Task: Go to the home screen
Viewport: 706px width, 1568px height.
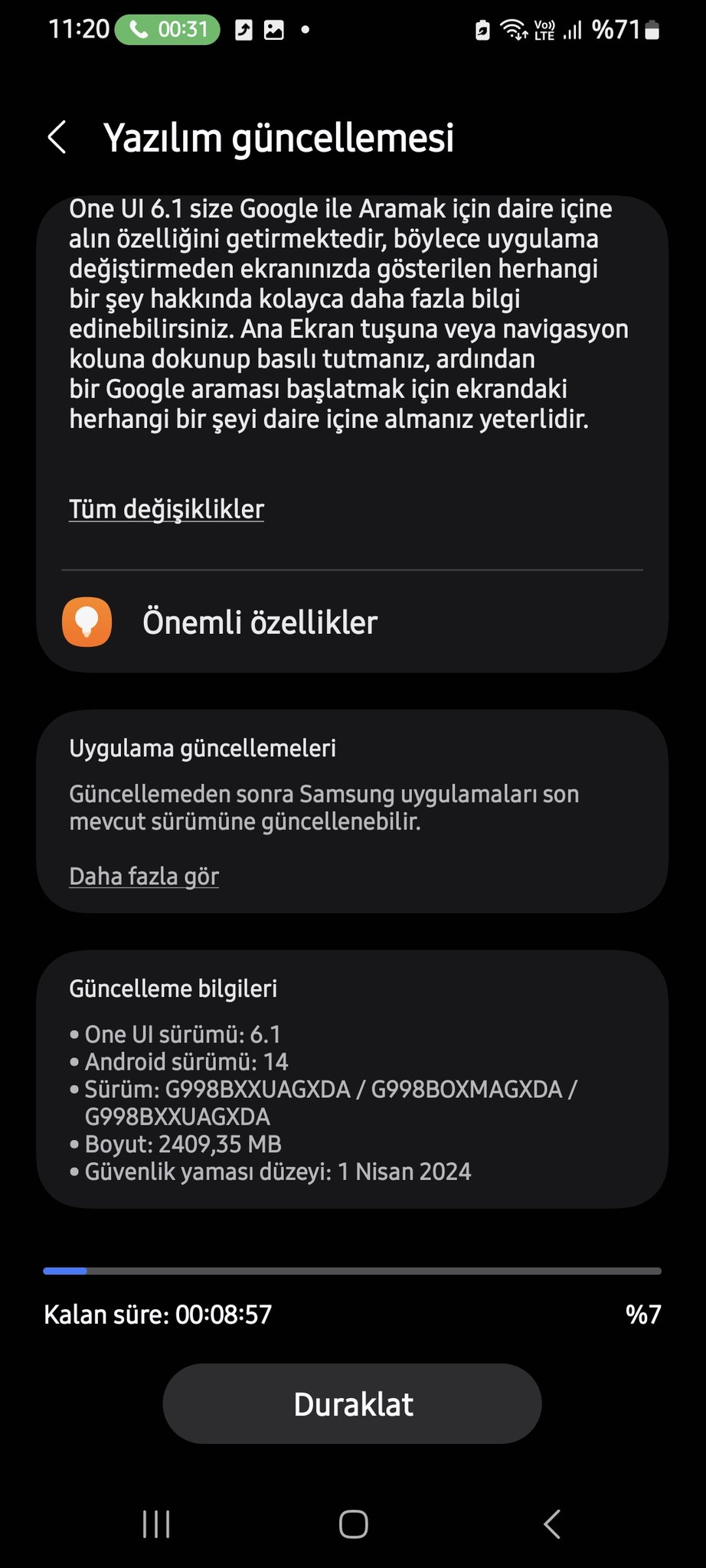Action: pos(353,1524)
